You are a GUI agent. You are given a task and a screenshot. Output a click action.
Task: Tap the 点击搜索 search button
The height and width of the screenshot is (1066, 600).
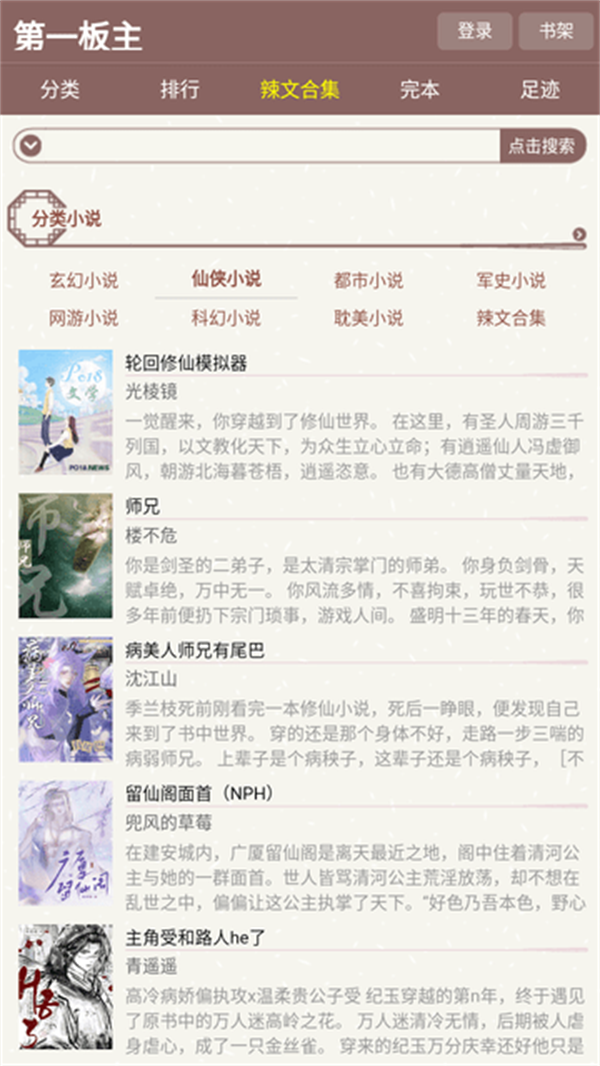point(542,146)
